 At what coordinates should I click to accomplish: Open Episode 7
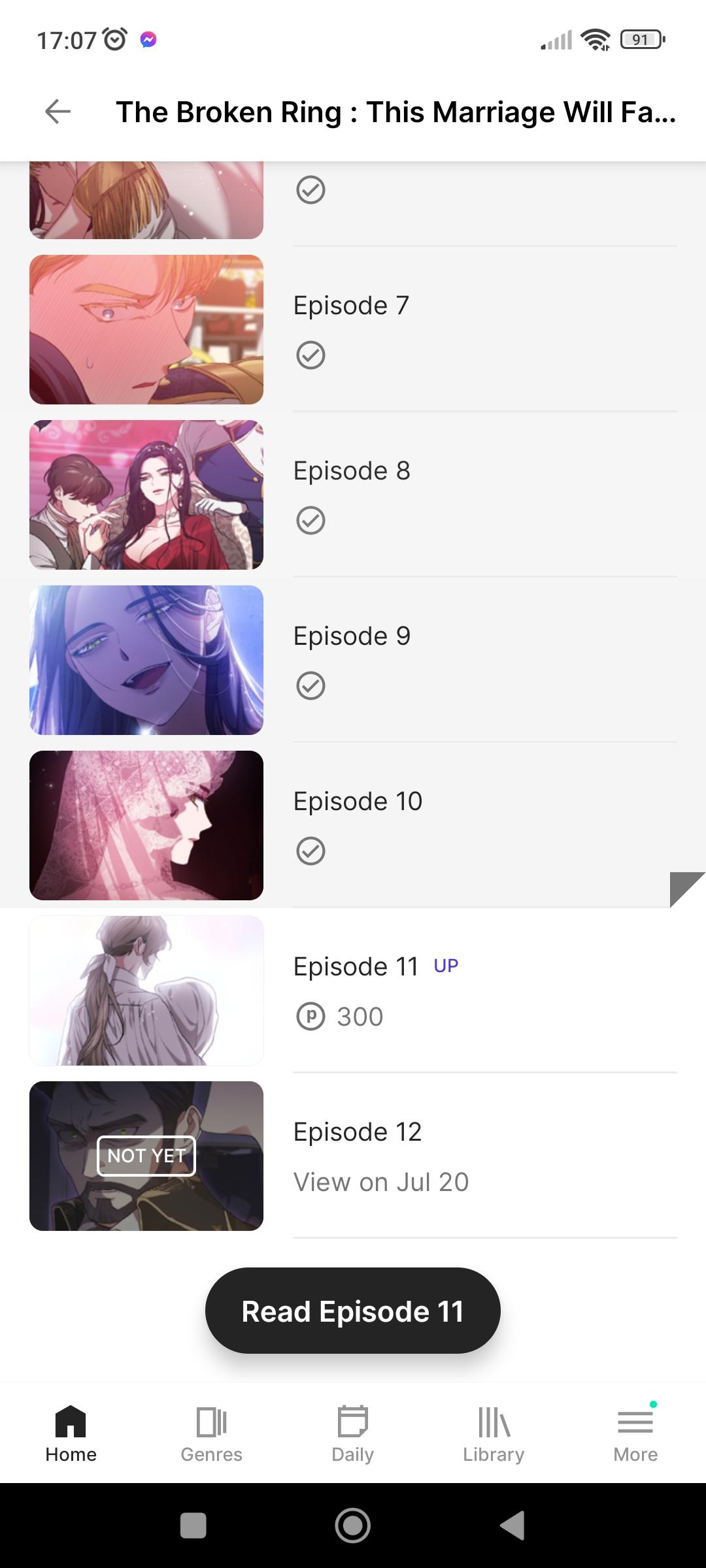(x=353, y=329)
